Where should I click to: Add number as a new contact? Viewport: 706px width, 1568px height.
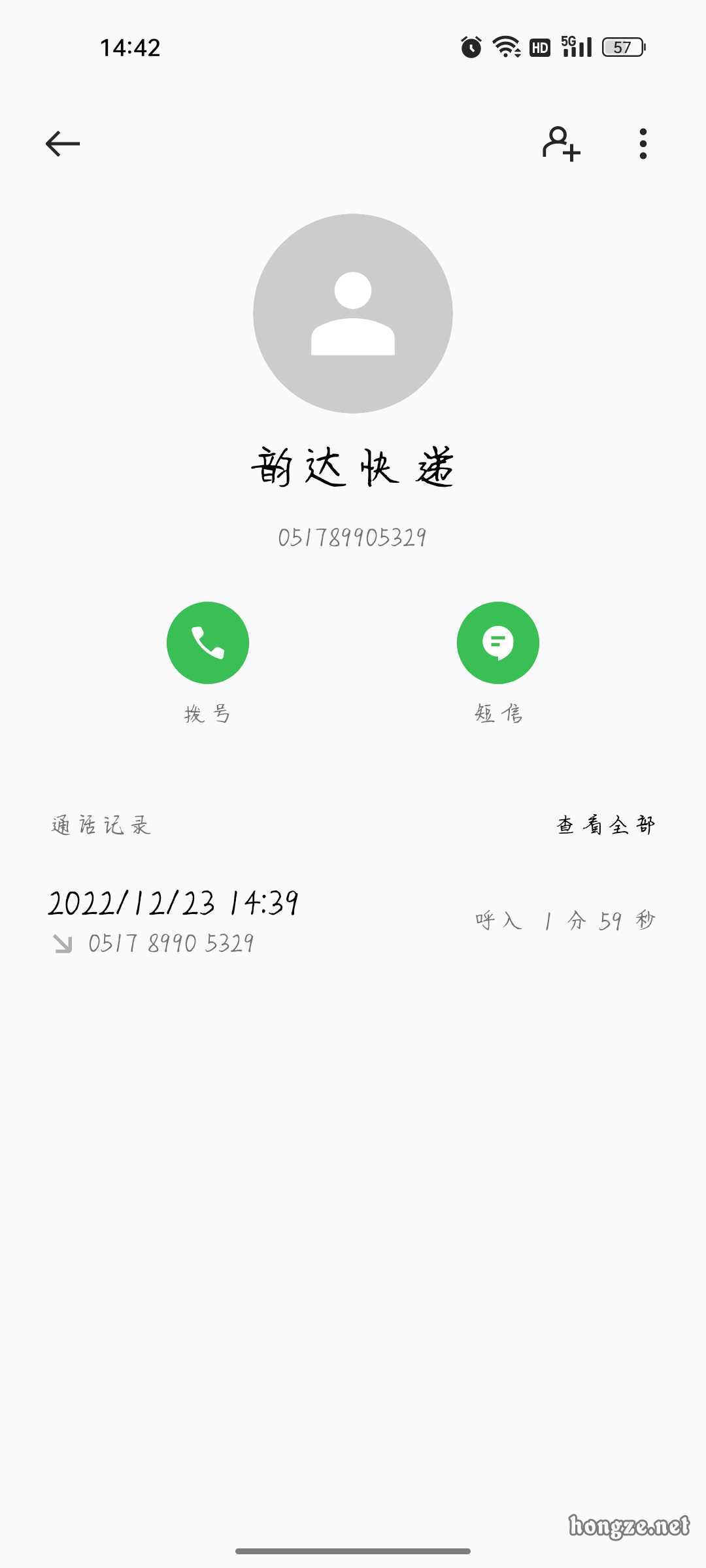tap(561, 144)
